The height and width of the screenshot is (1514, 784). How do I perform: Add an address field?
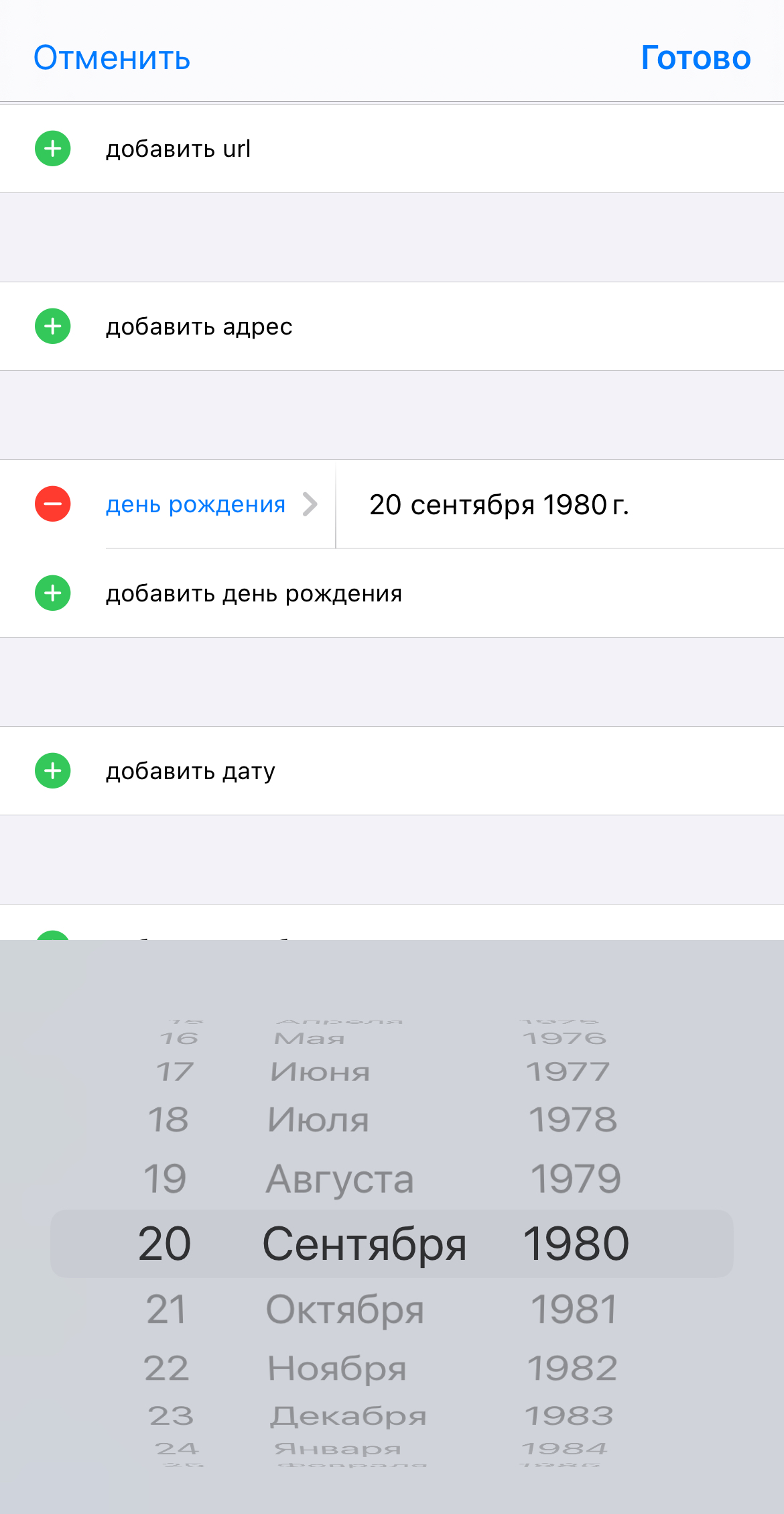392,327
